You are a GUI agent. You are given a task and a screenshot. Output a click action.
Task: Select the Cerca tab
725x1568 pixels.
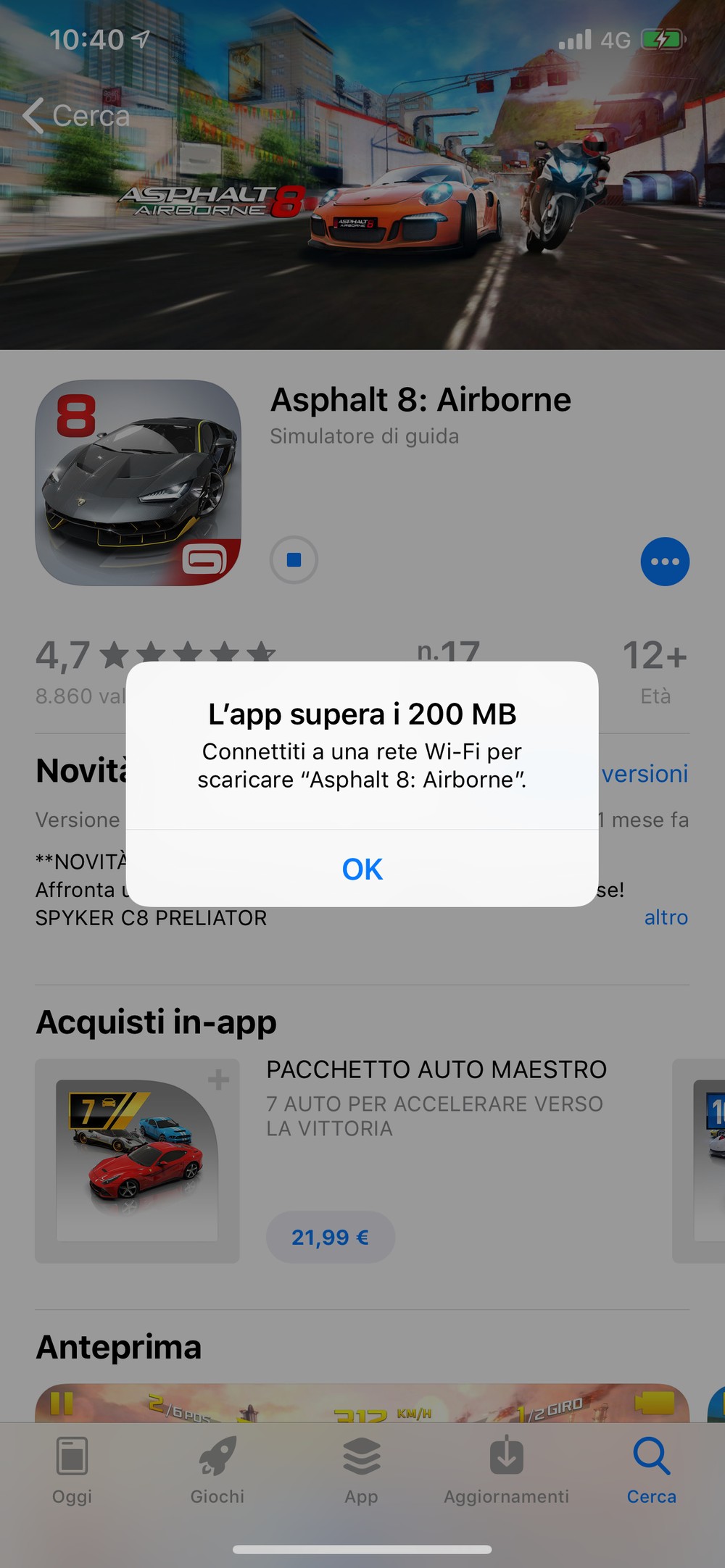pyautogui.click(x=652, y=1470)
